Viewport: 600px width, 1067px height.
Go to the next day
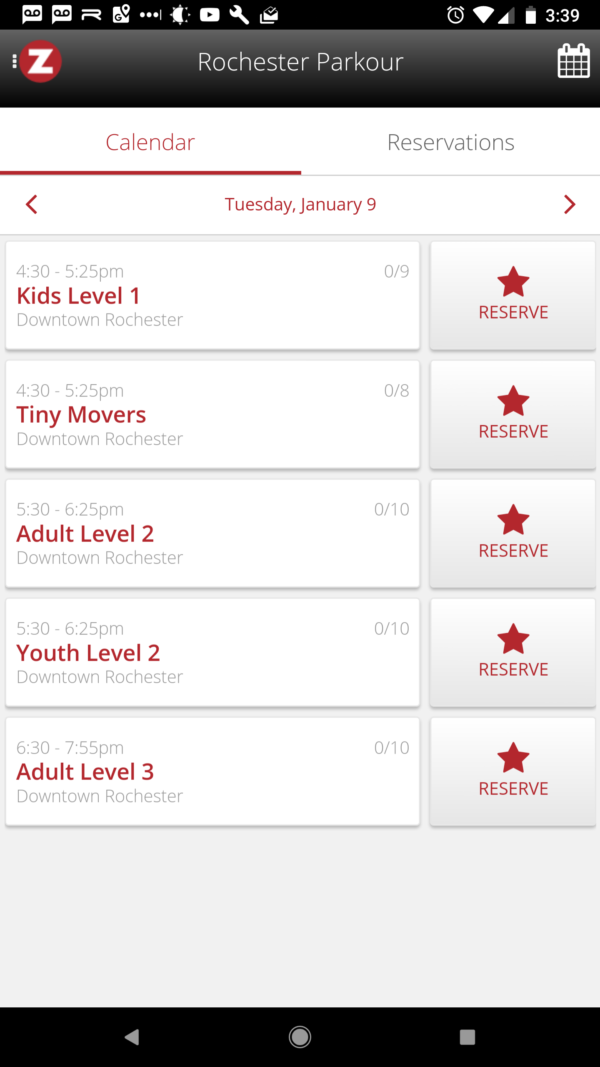[x=569, y=204]
